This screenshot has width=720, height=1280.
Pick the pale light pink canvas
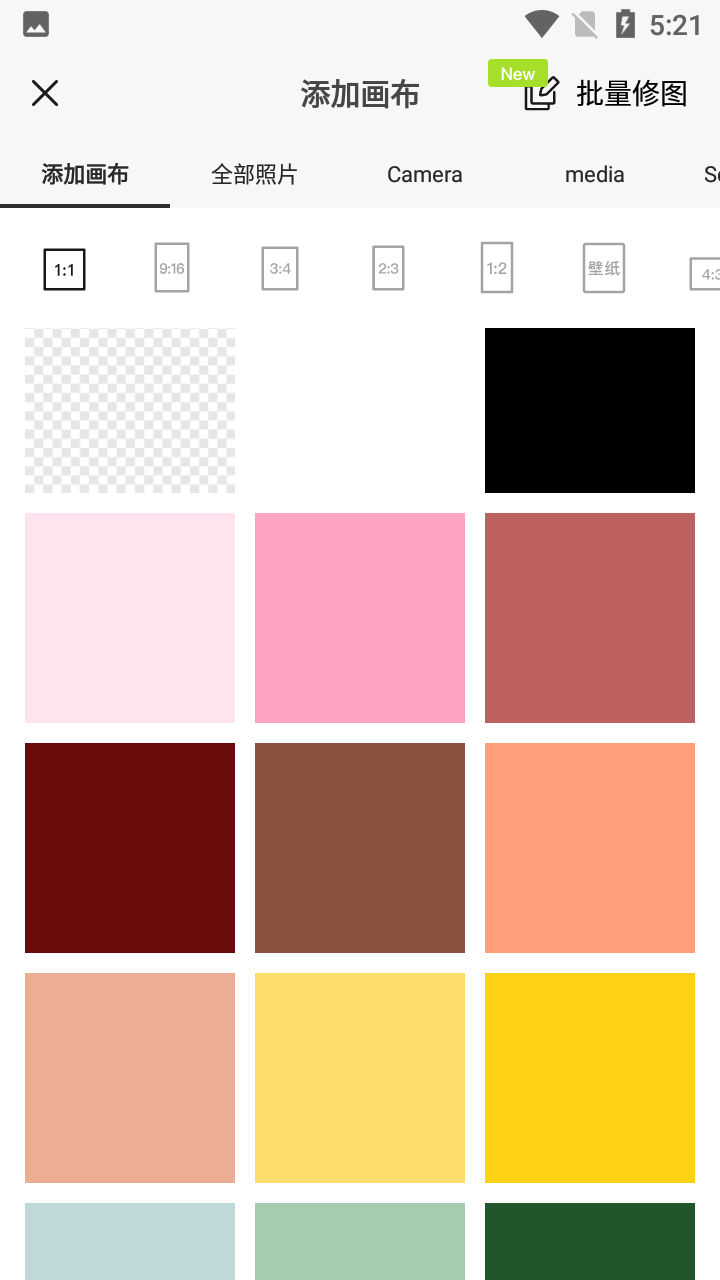pos(130,618)
